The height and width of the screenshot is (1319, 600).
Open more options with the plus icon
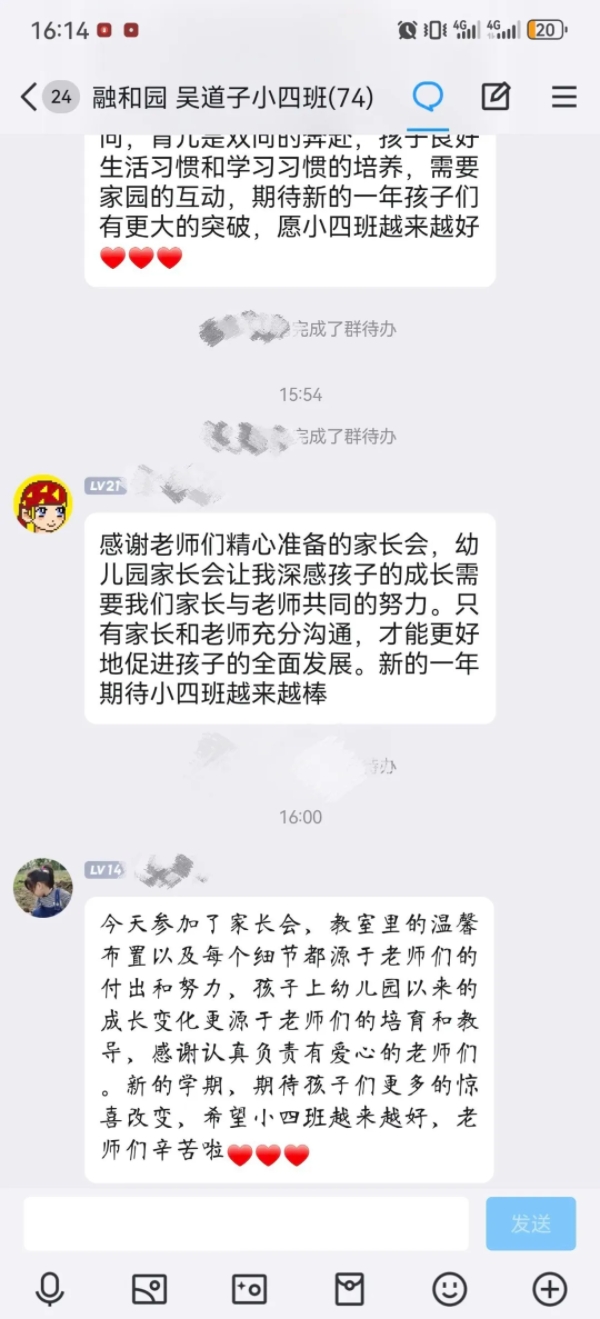click(549, 1289)
